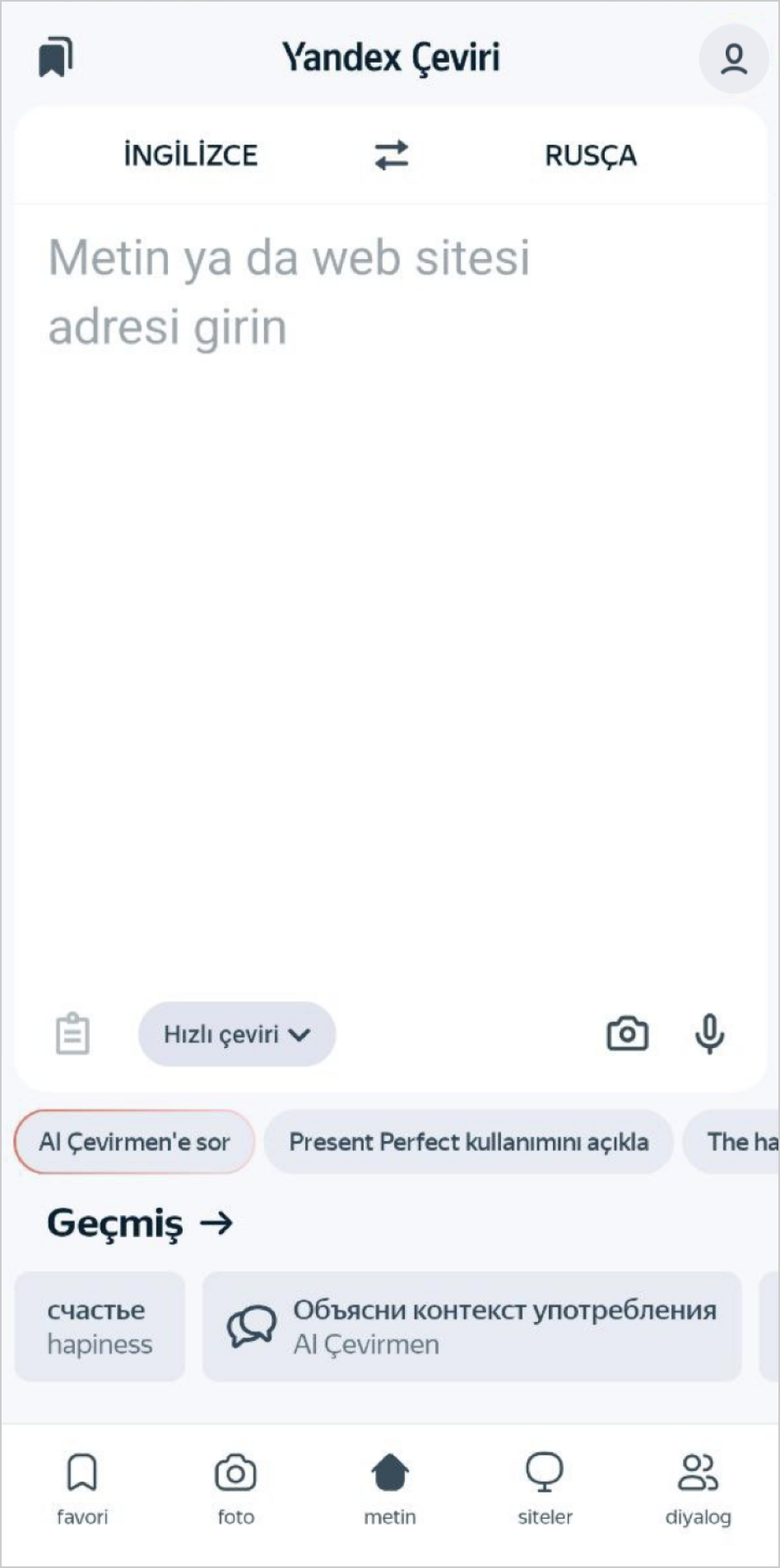This screenshot has width=780, height=1568.
Task: Change the target language RUSÇA
Action: tap(590, 155)
